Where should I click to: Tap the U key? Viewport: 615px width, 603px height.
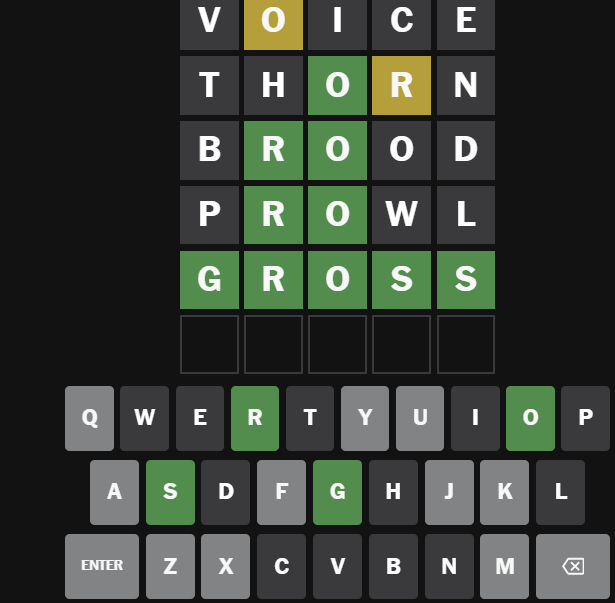(420, 418)
